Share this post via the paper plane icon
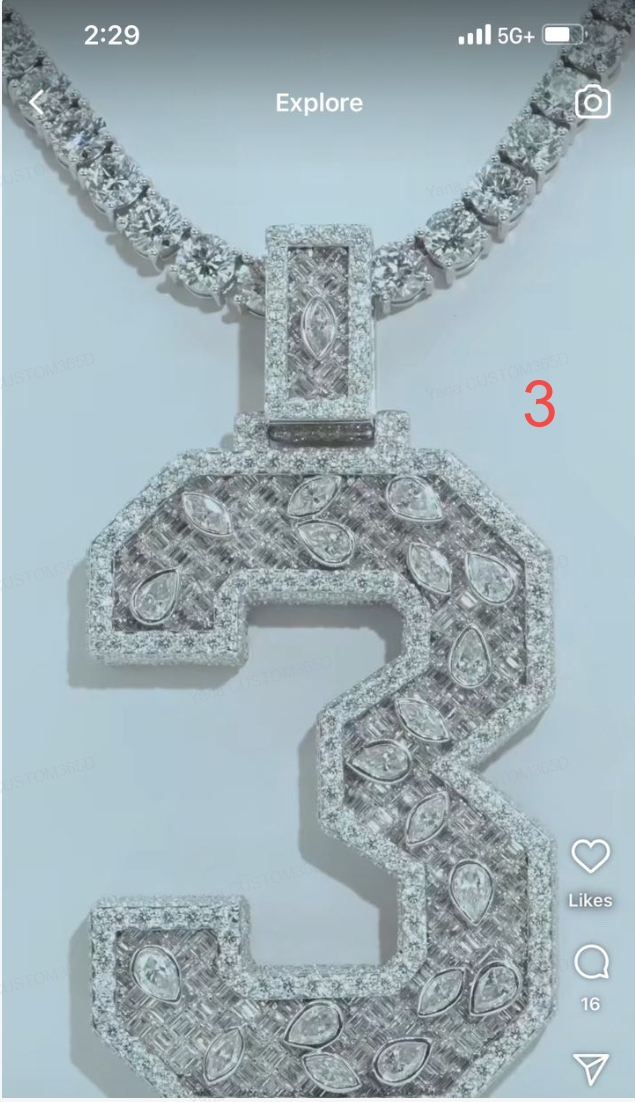Image resolution: width=635 pixels, height=1102 pixels. [x=590, y=1068]
